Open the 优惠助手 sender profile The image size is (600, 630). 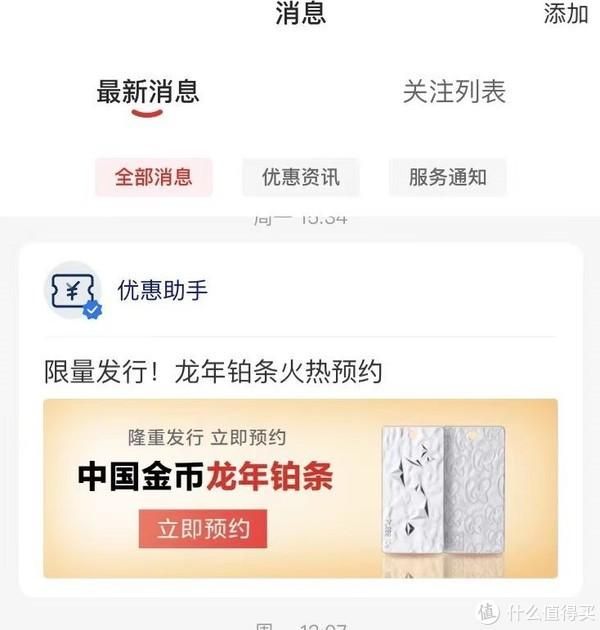point(162,290)
